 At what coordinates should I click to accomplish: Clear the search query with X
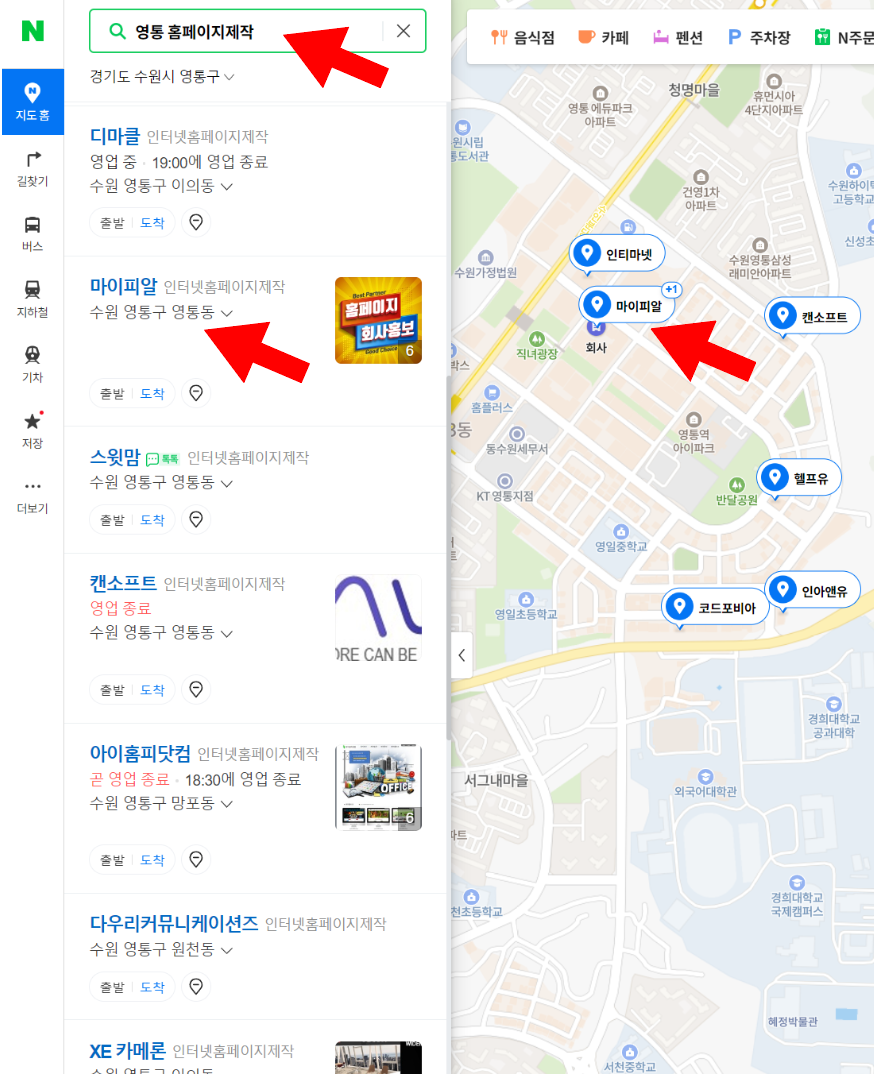[403, 31]
